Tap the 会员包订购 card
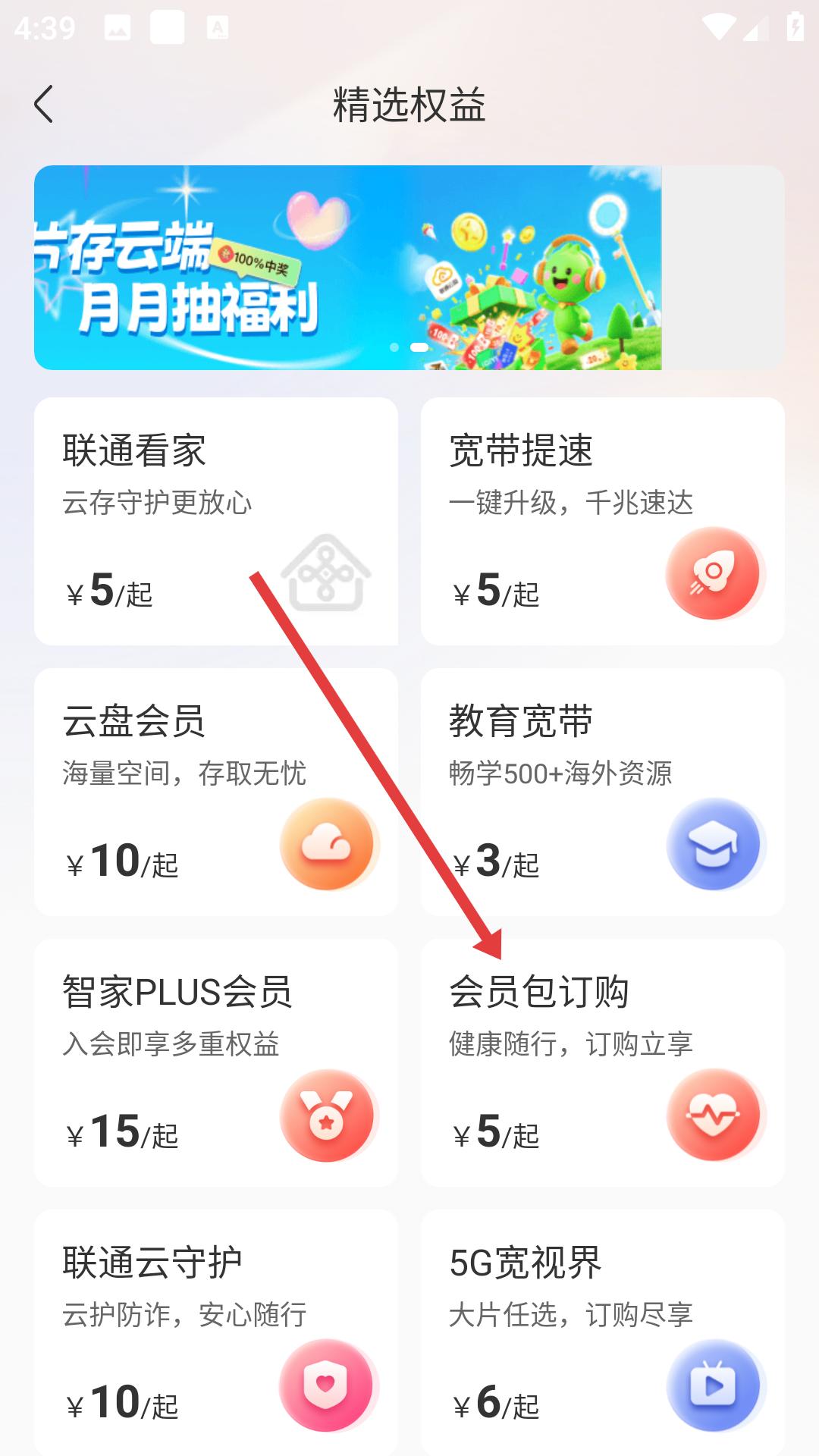This screenshot has height=1456, width=819. 602,1062
